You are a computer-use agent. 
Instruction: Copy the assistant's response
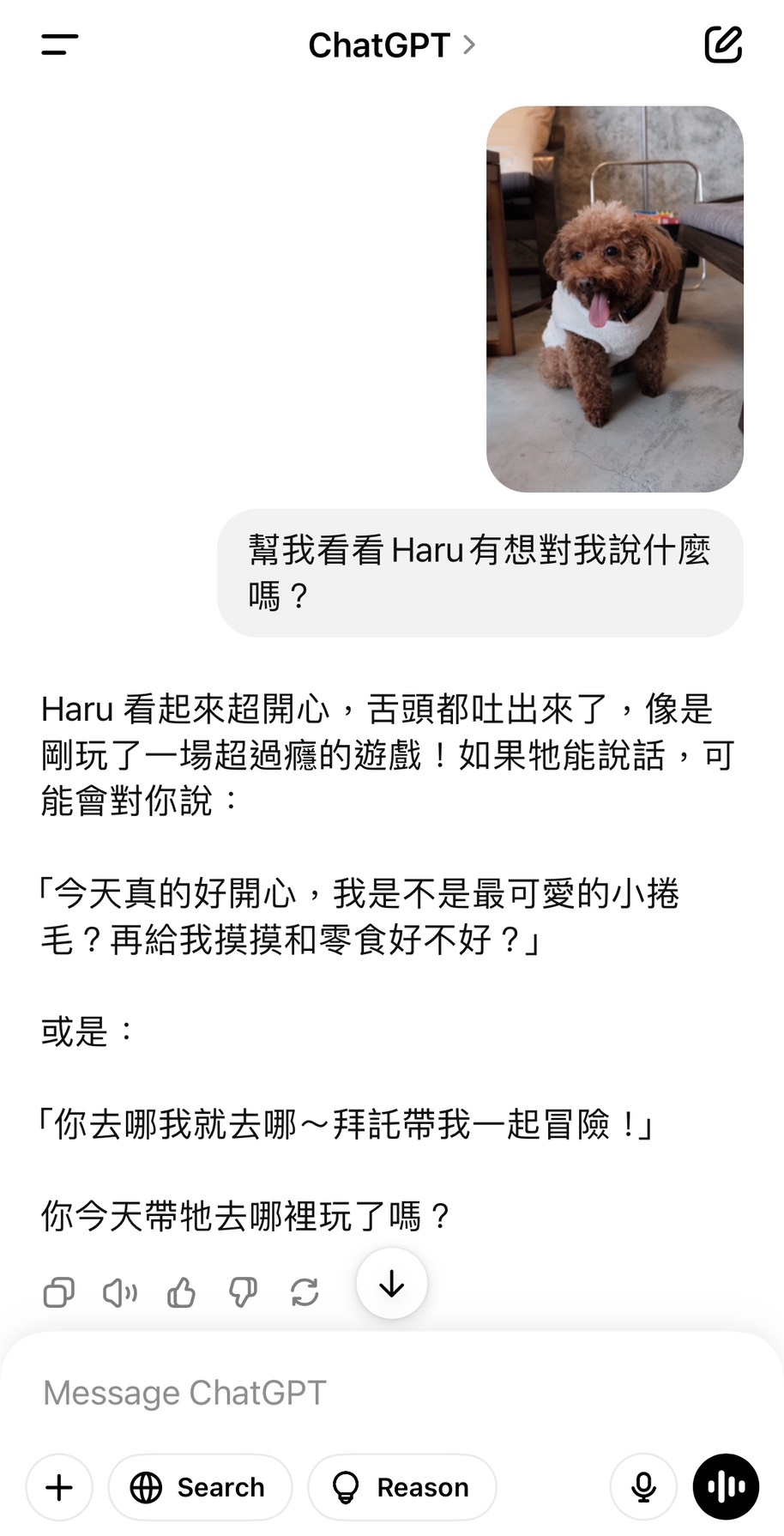click(x=58, y=1291)
